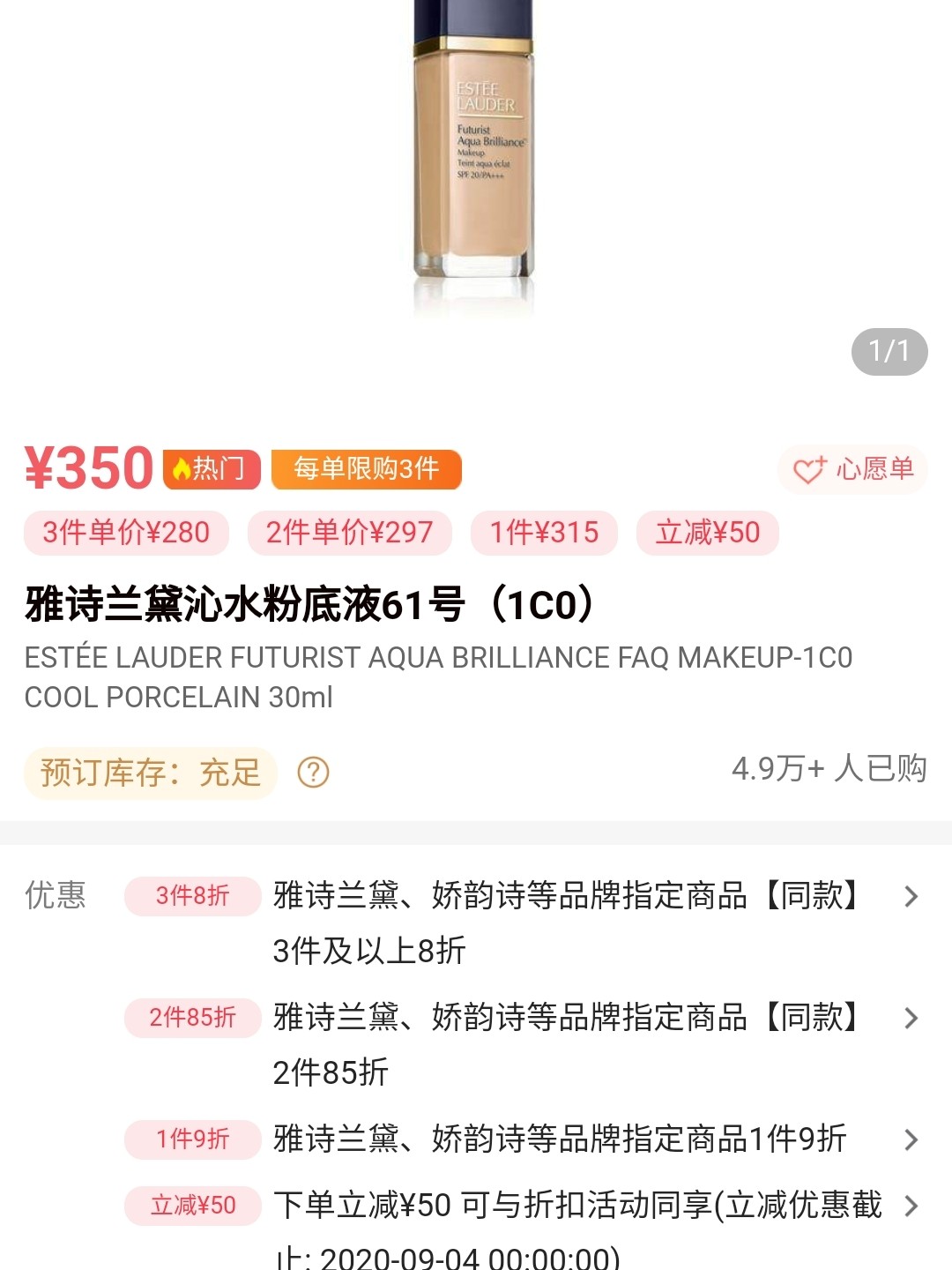Open the Estée Lauder product image
The height and width of the screenshot is (1270, 952).
coord(474,159)
